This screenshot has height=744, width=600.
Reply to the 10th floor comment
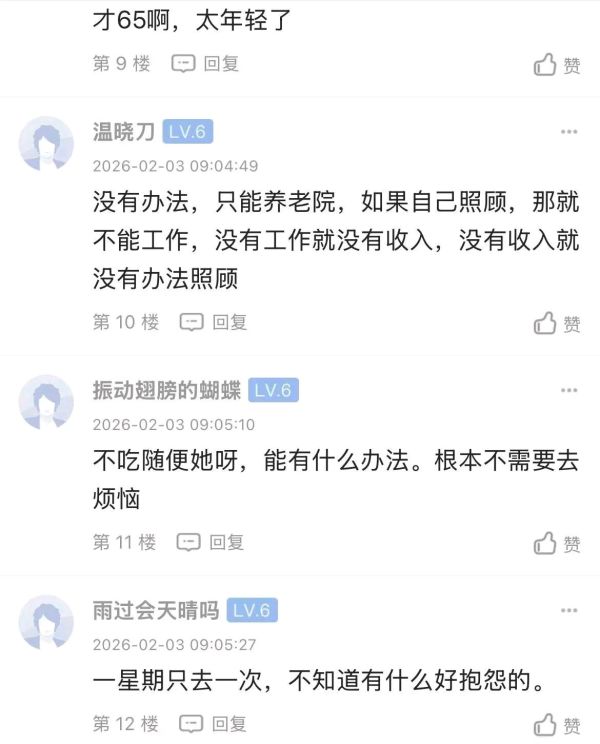pos(213,322)
